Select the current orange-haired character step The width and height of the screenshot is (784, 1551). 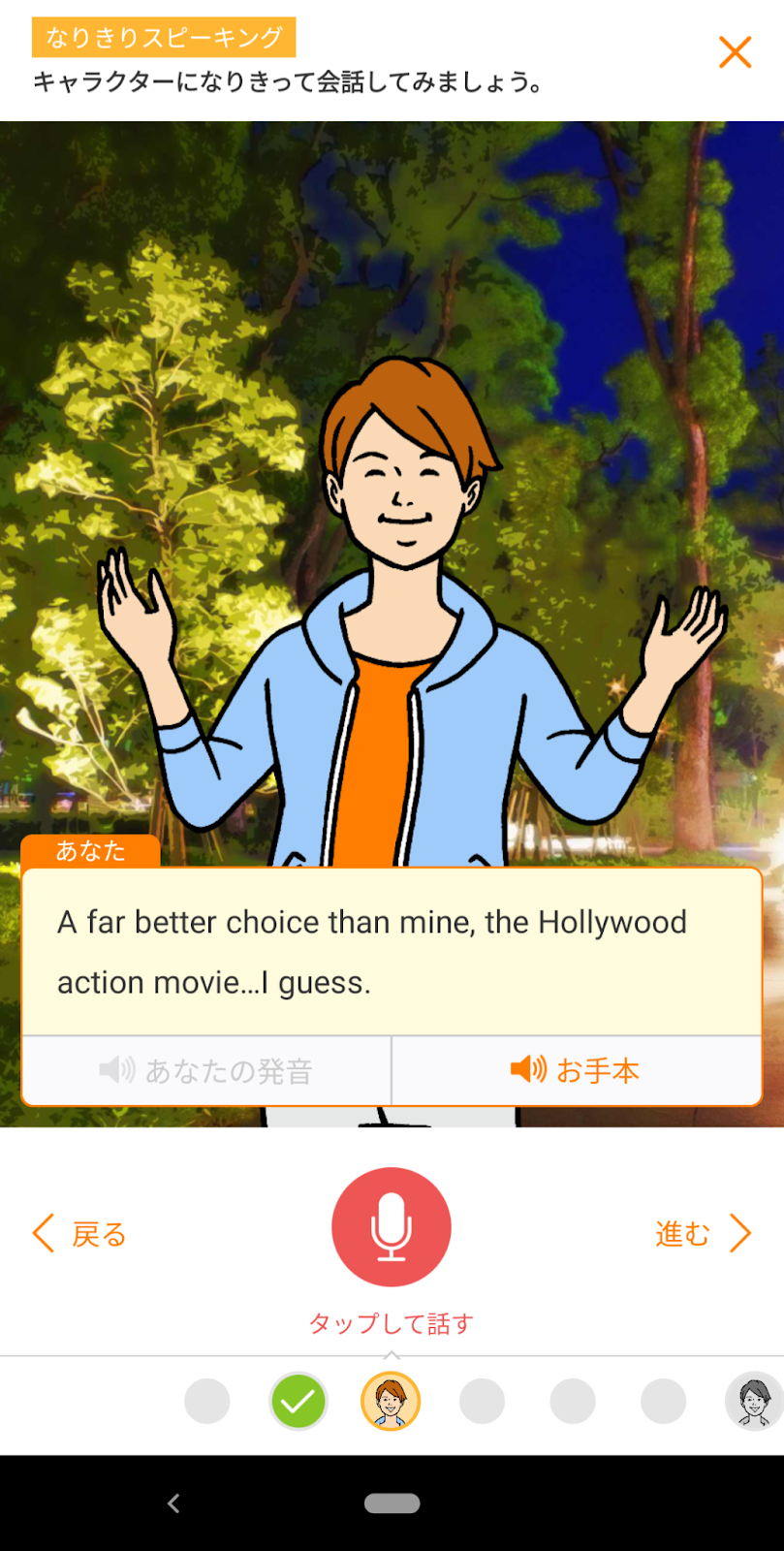pyautogui.click(x=391, y=1402)
